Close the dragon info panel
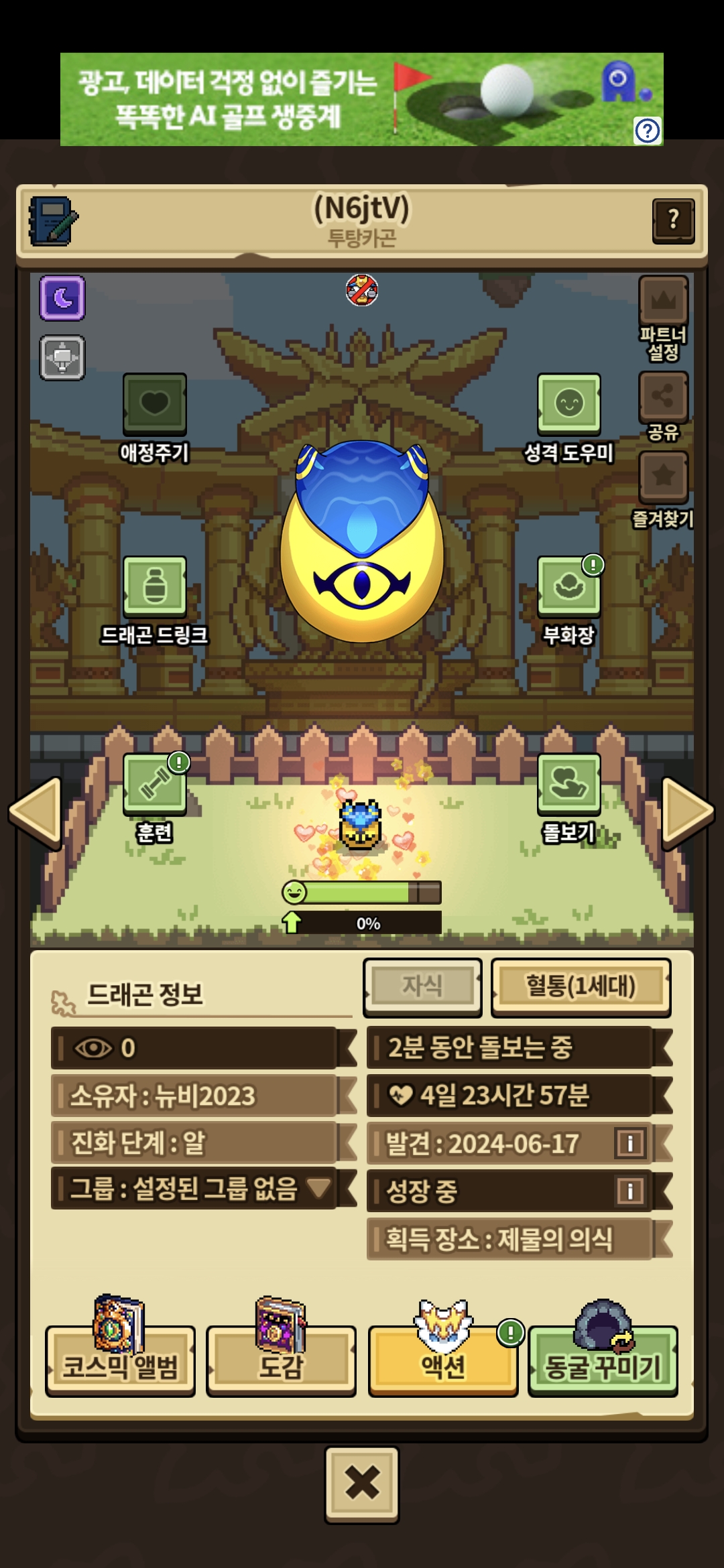Screen dimensions: 724x1568 pos(362,1484)
